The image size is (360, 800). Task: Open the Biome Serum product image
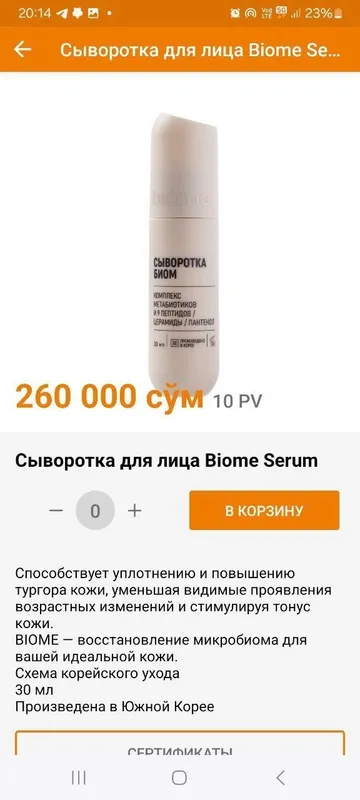click(184, 254)
